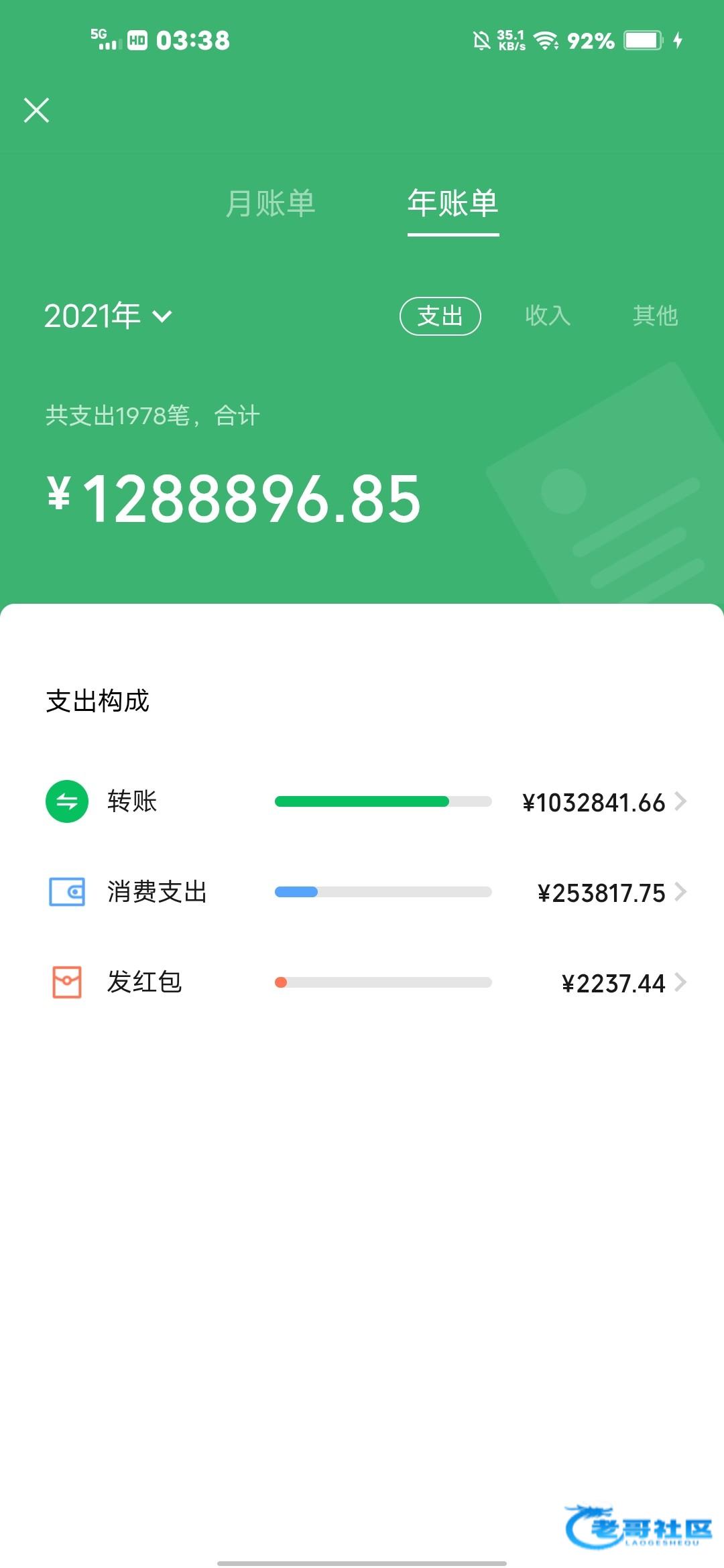Open 发红包 expense details
This screenshot has width=724, height=1568.
point(366,982)
